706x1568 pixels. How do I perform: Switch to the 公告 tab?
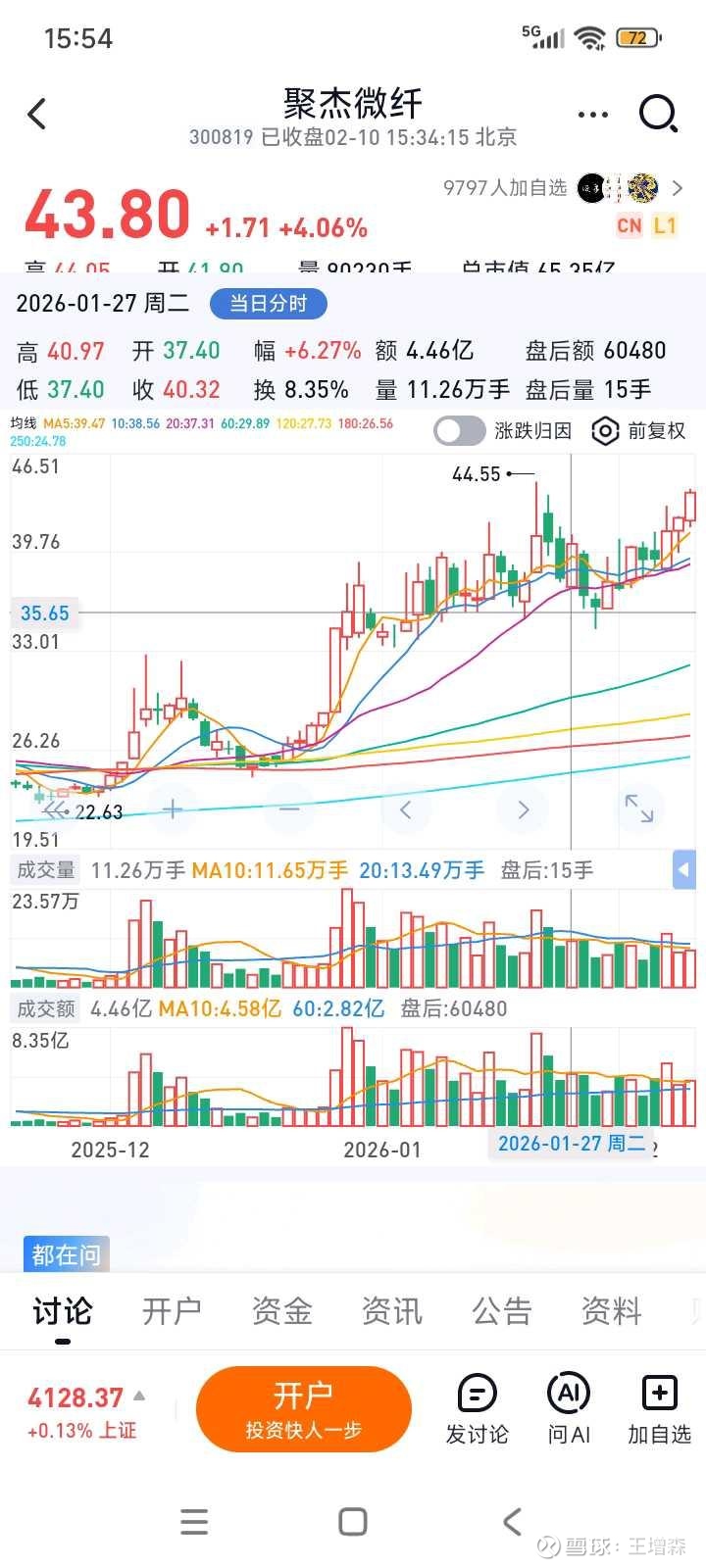click(501, 1311)
